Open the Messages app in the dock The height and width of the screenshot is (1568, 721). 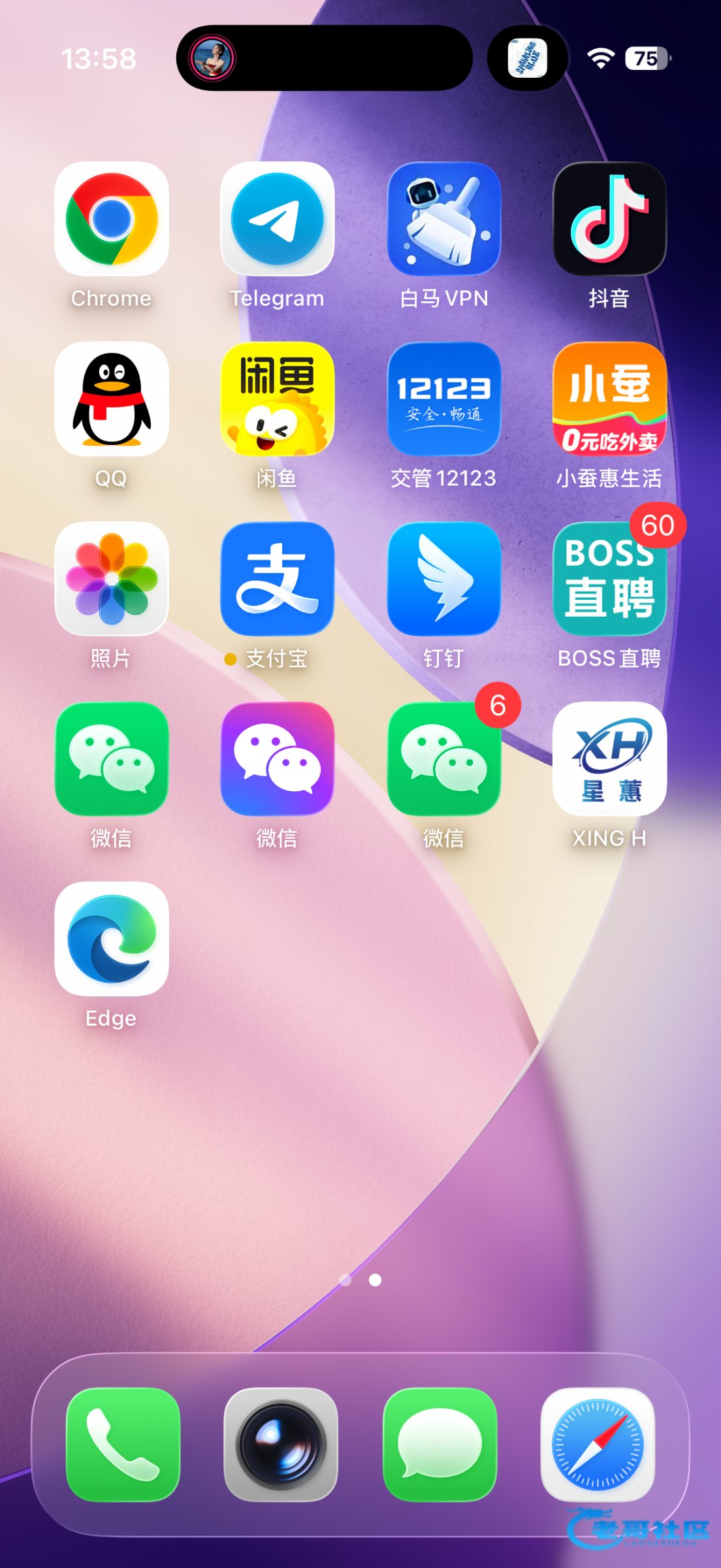point(440,1445)
